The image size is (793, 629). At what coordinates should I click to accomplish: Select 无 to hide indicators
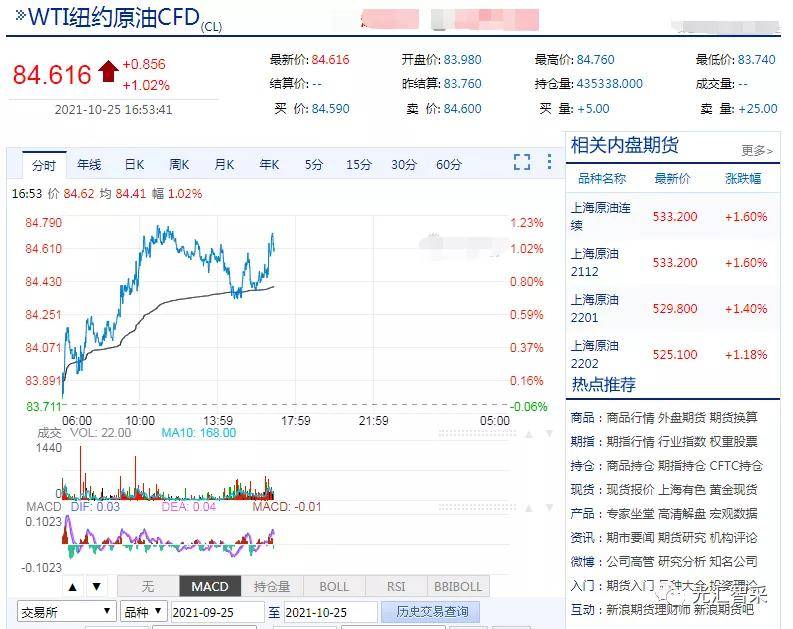click(x=148, y=586)
